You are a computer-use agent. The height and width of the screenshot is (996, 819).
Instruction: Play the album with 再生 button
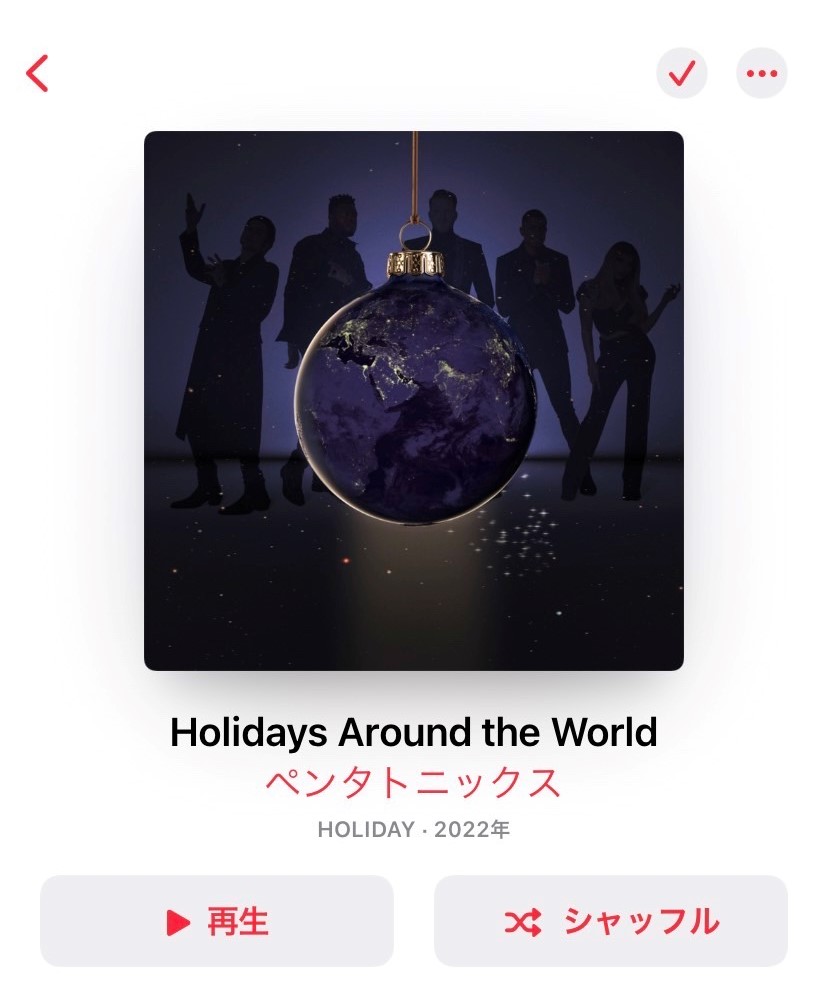217,921
